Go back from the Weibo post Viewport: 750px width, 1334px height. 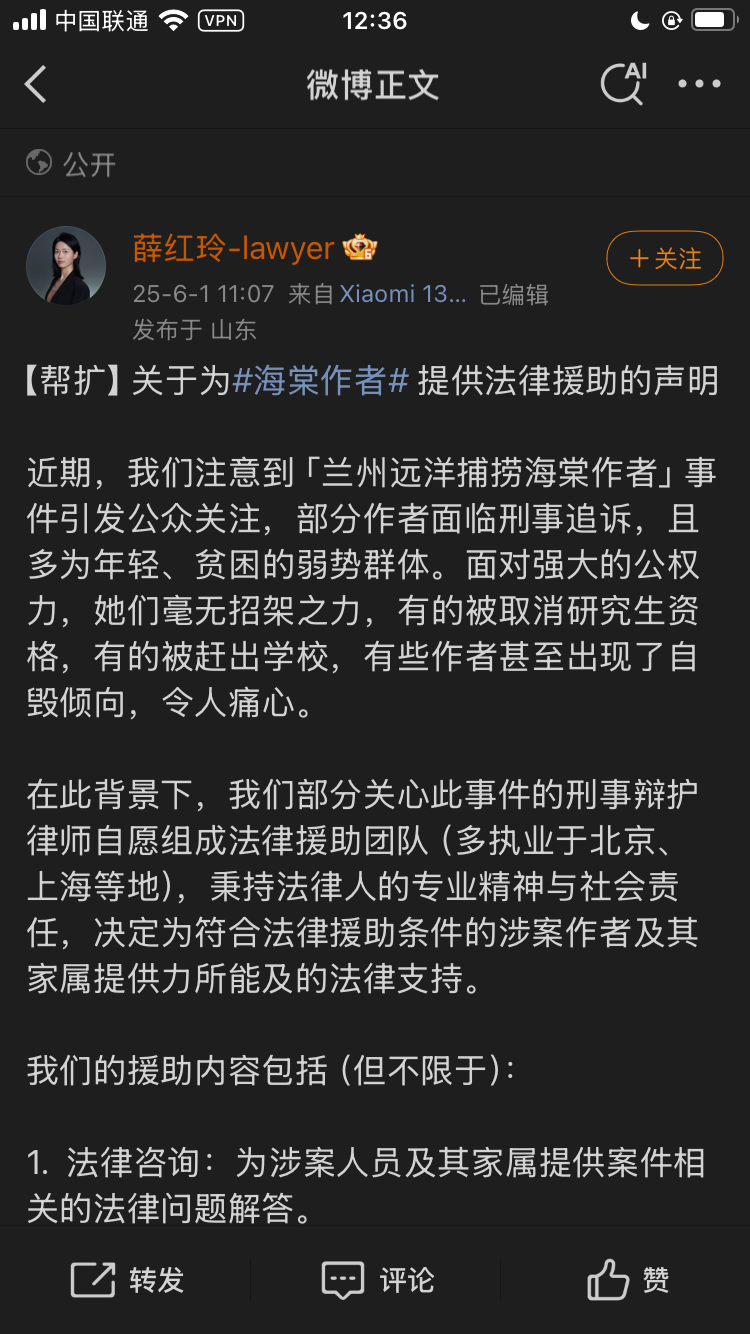(x=37, y=85)
